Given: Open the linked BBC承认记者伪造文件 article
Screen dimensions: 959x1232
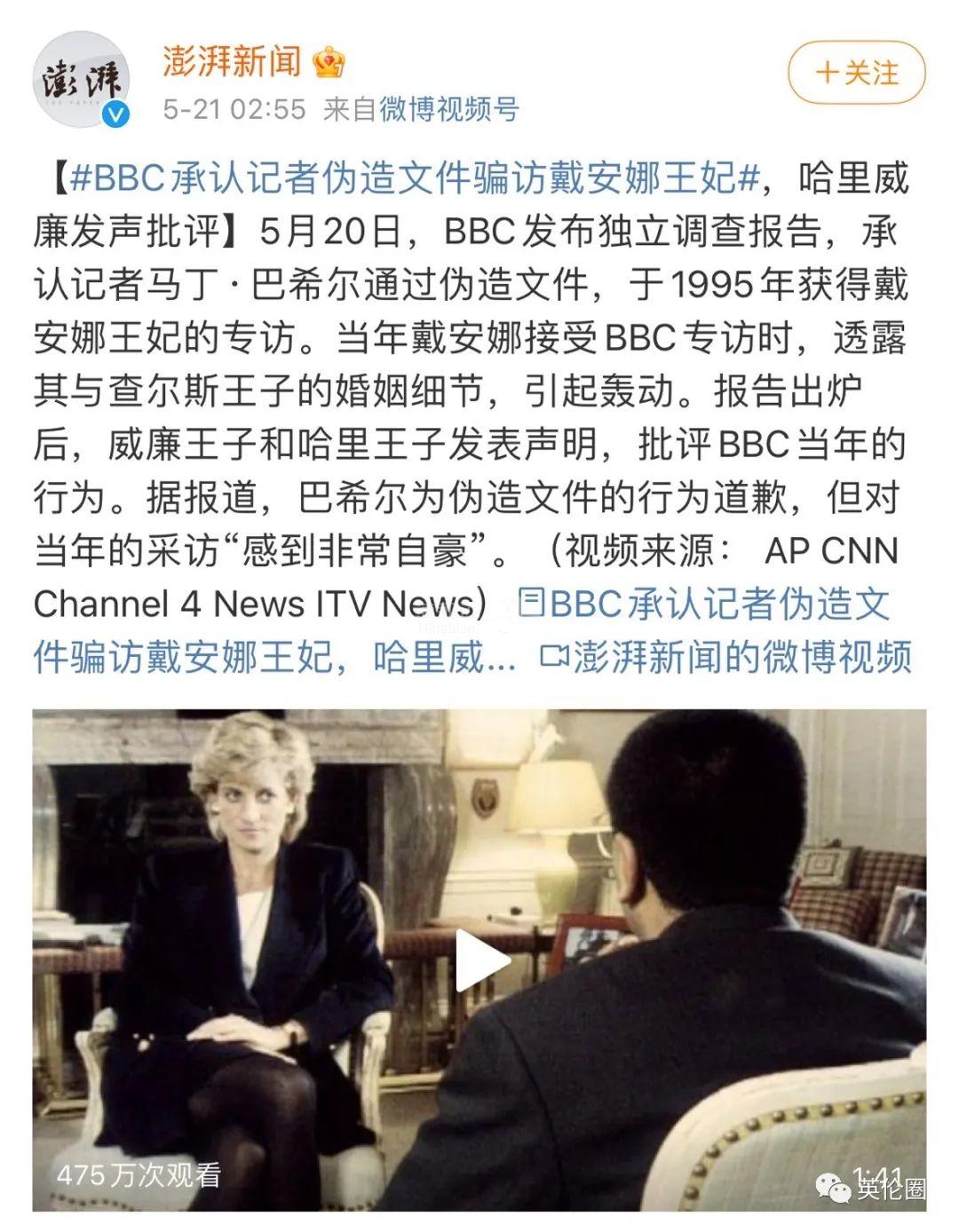Looking at the screenshot, I should pyautogui.click(x=701, y=604).
